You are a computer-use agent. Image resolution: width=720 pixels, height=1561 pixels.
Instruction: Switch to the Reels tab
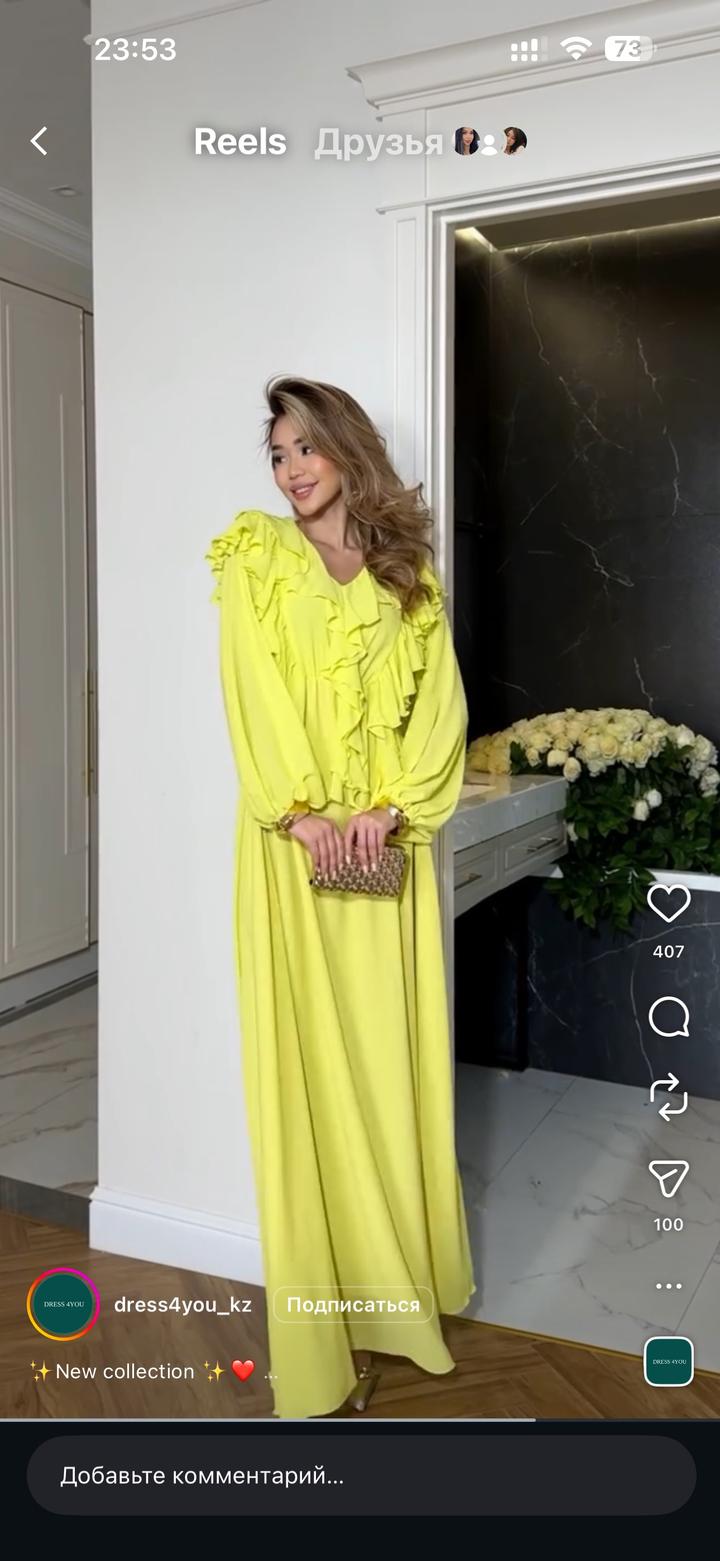[240, 142]
